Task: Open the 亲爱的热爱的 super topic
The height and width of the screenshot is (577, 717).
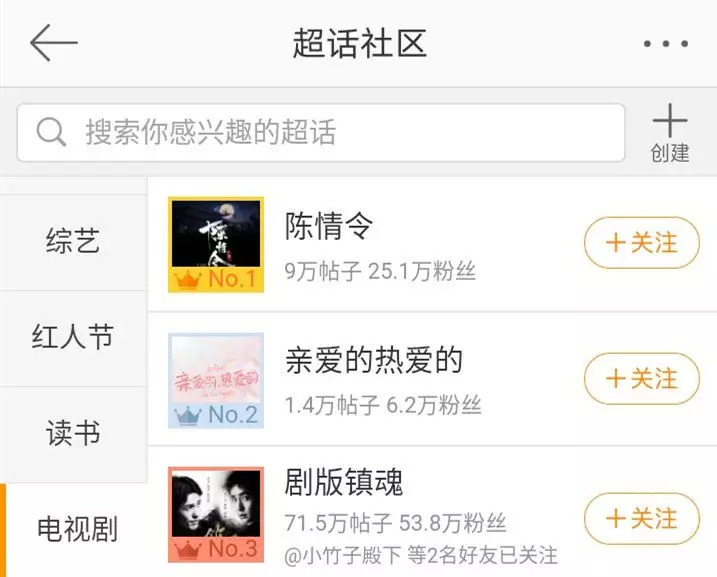Action: pyautogui.click(x=374, y=361)
